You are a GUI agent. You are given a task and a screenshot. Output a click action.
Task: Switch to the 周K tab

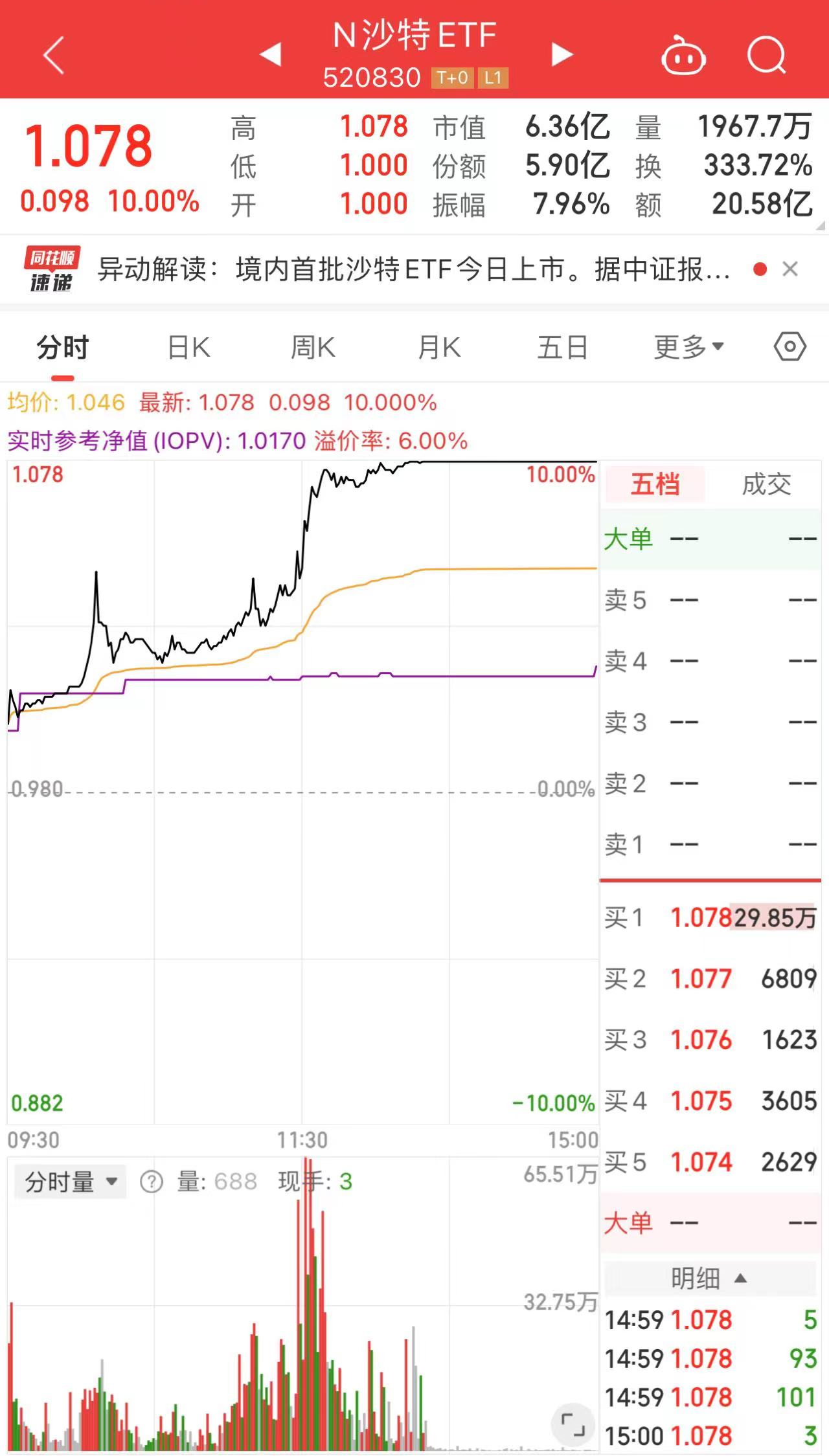(x=313, y=347)
